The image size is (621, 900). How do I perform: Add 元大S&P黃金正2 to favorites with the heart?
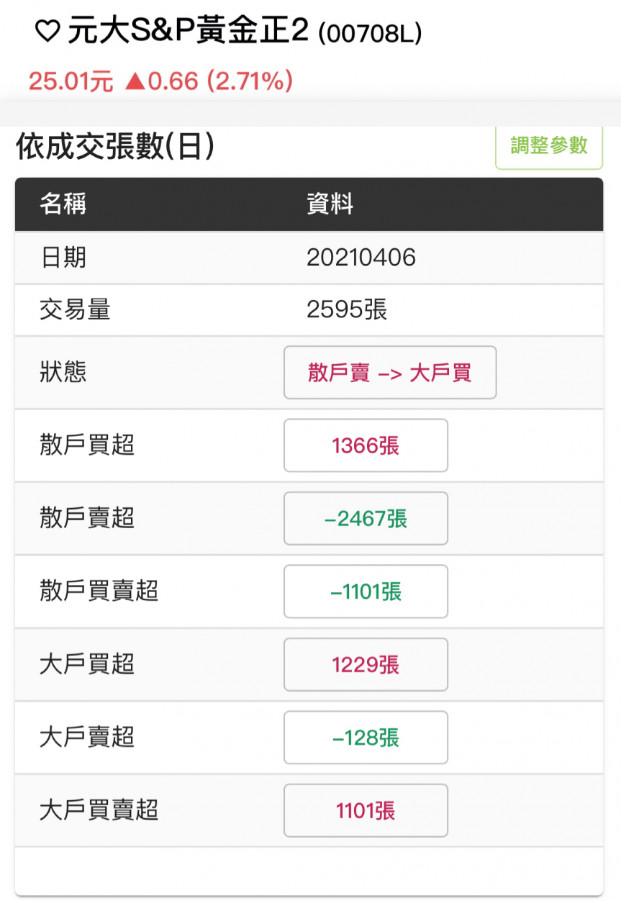coord(47,32)
